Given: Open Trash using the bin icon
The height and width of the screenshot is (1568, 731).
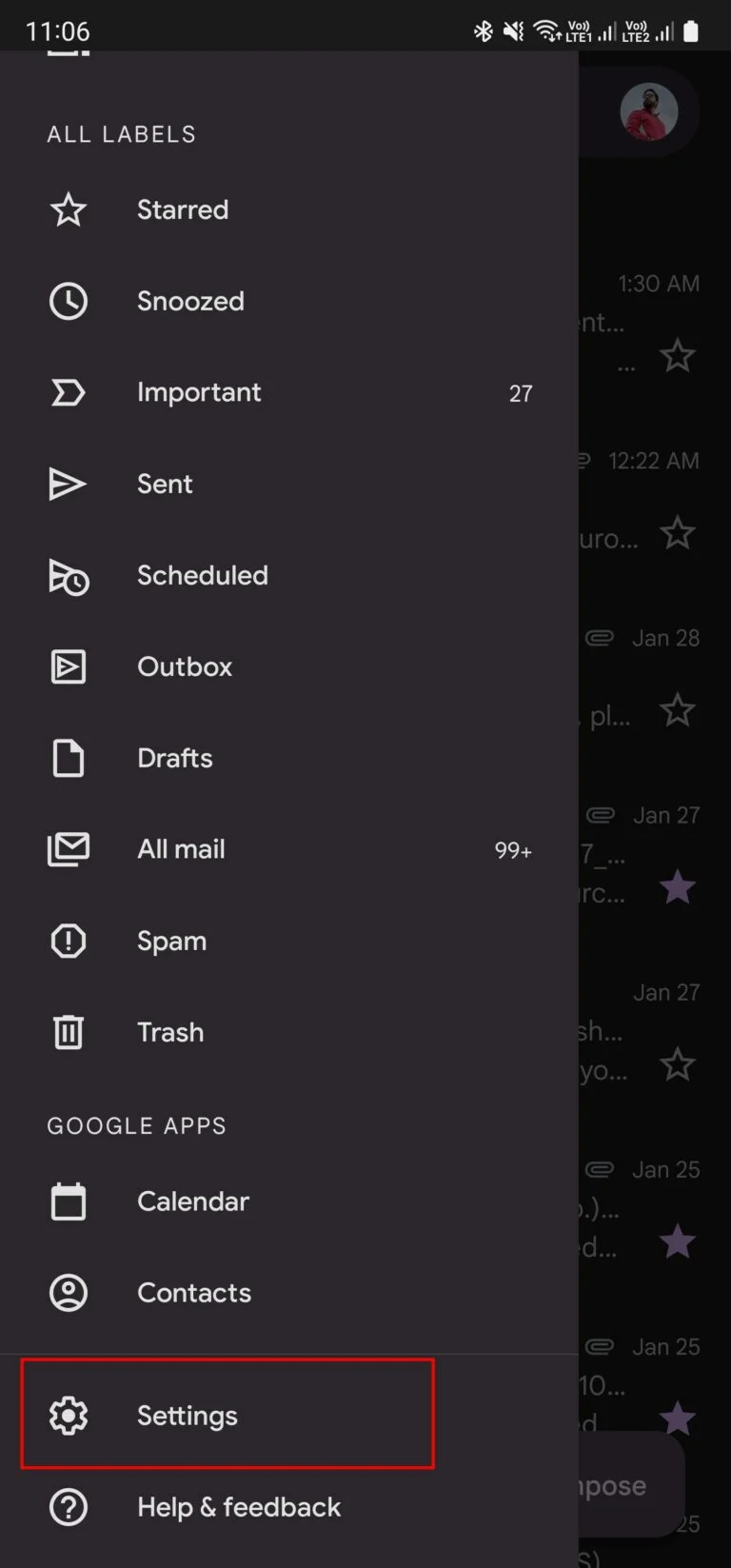Looking at the screenshot, I should (x=68, y=1032).
